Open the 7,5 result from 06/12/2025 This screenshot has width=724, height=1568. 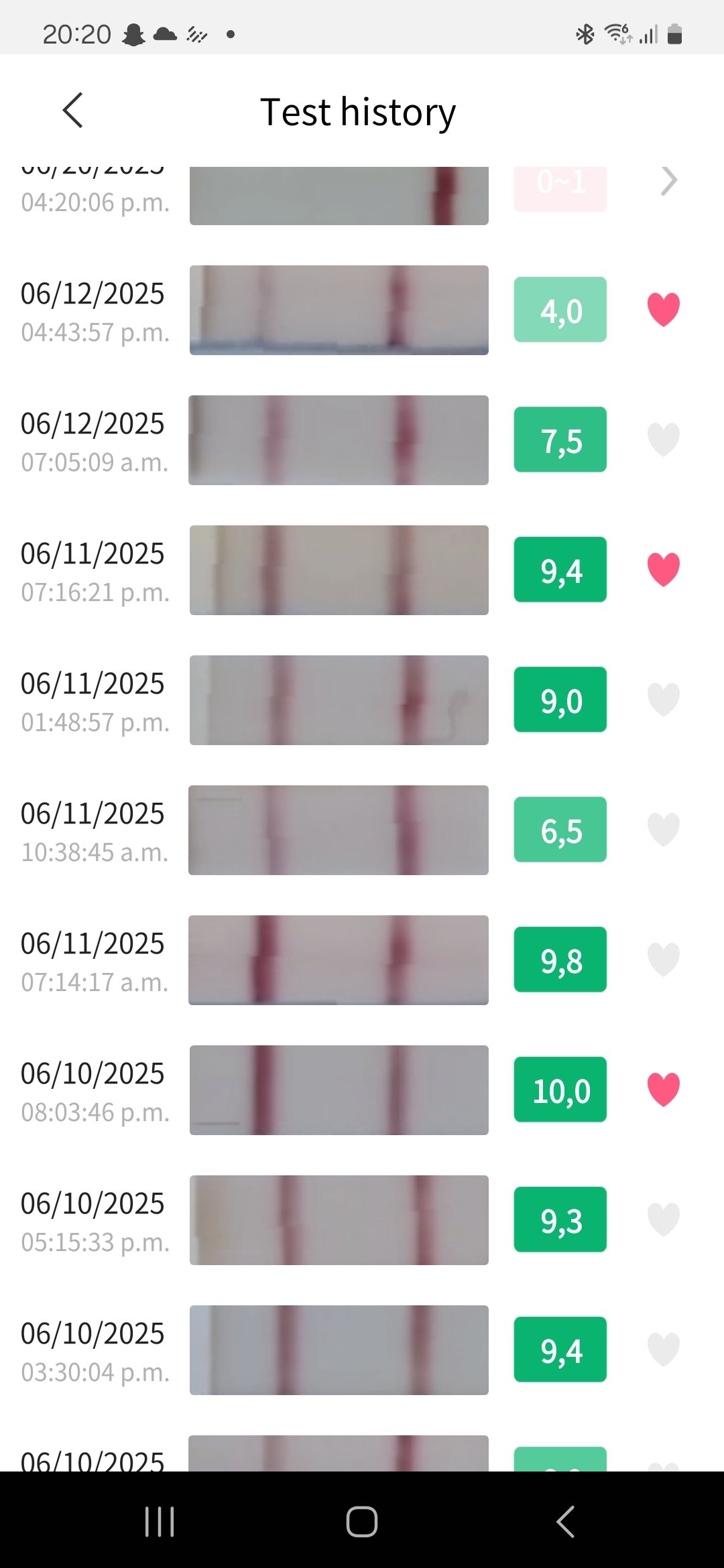(x=560, y=440)
